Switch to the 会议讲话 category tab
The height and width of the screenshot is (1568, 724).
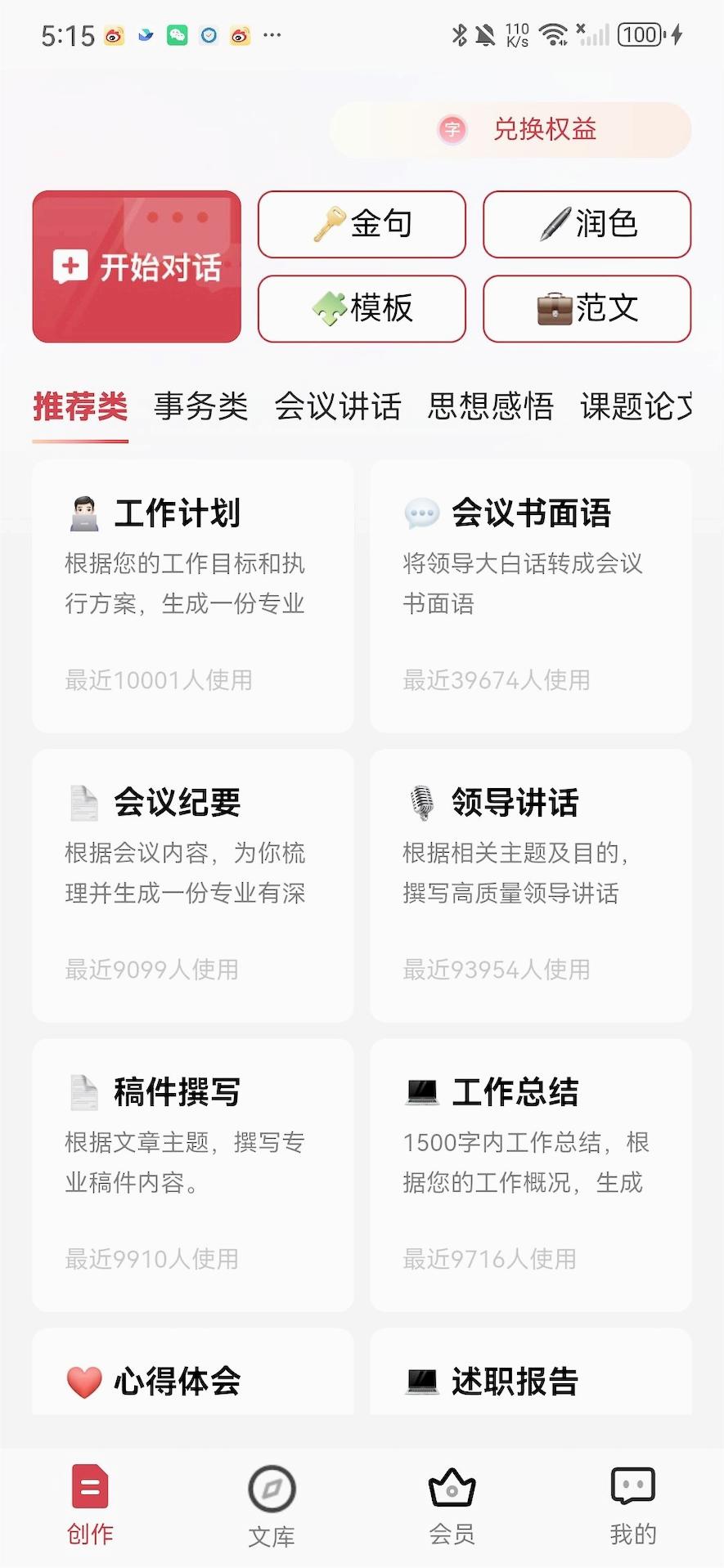coord(337,406)
